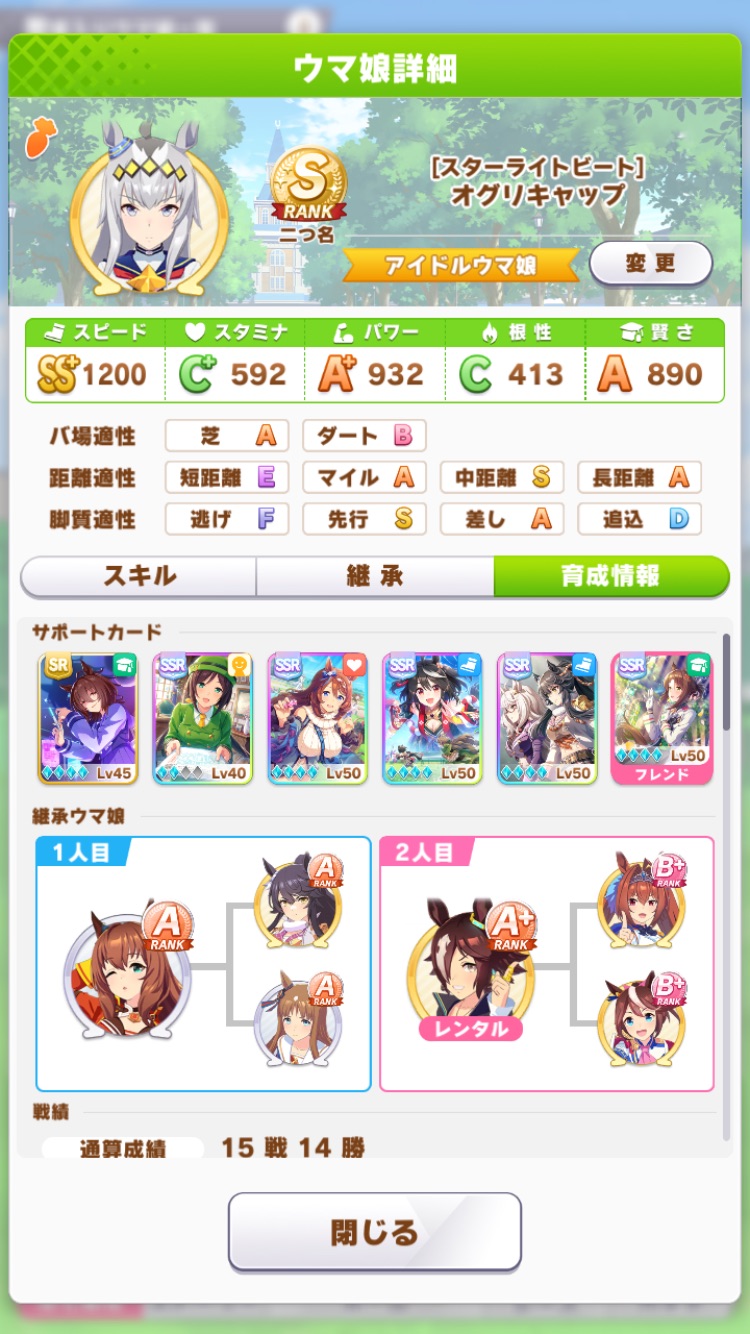Open the SSR Lv40 support card

pos(203,718)
